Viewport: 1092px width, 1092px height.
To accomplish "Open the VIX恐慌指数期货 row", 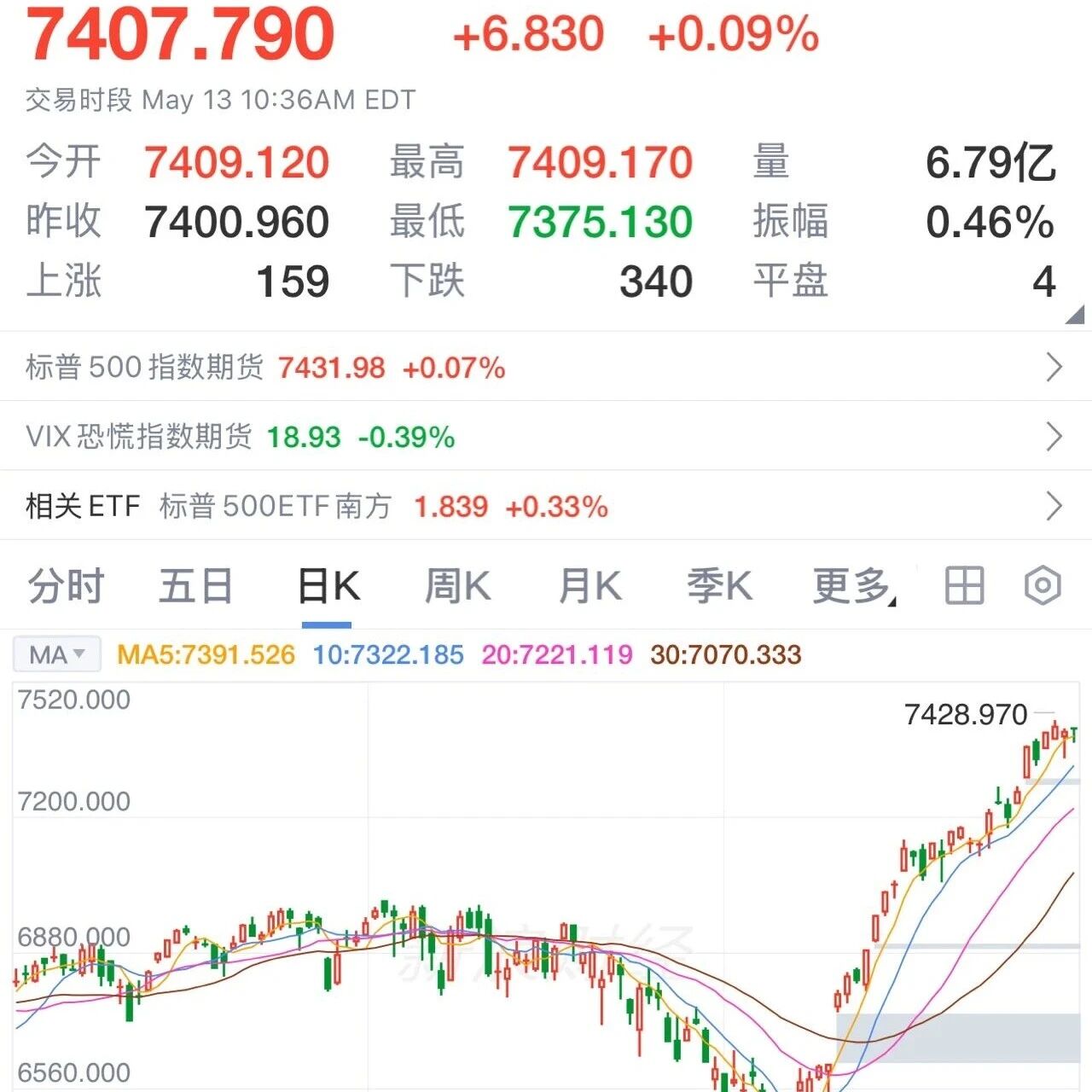I will [x=546, y=437].
